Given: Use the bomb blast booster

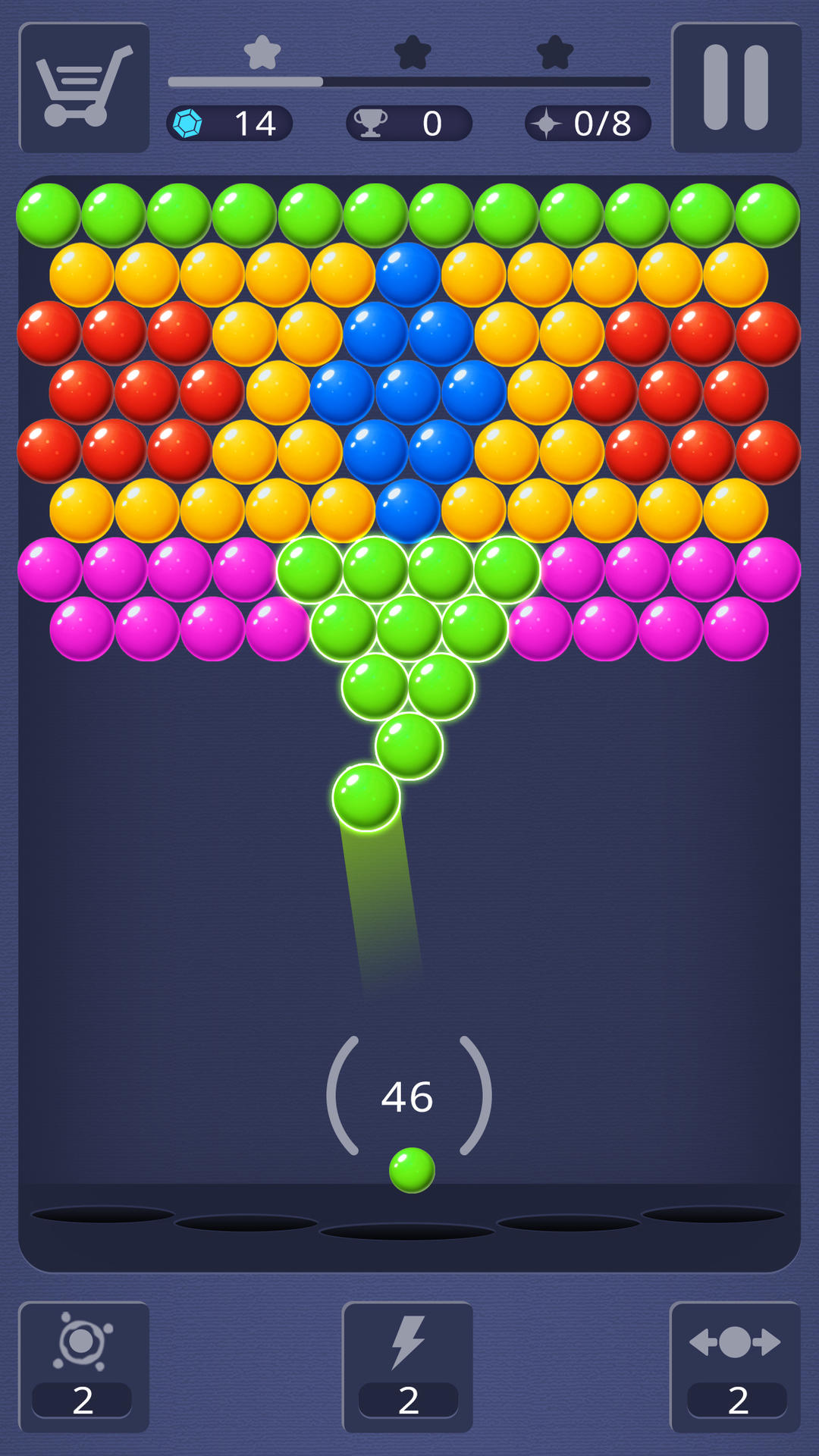Looking at the screenshot, I should (x=83, y=1367).
